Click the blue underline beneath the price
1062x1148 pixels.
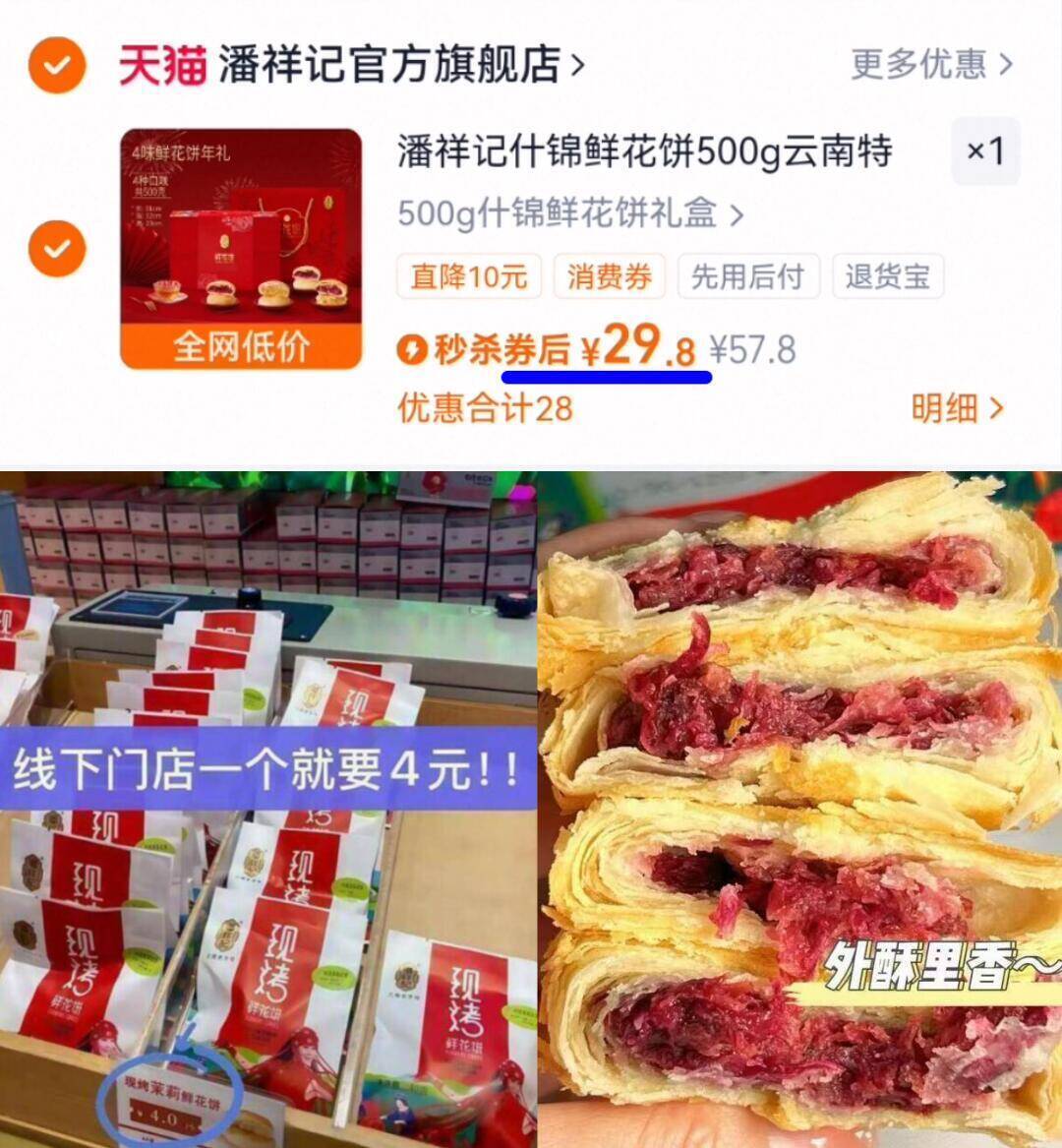coord(609,375)
